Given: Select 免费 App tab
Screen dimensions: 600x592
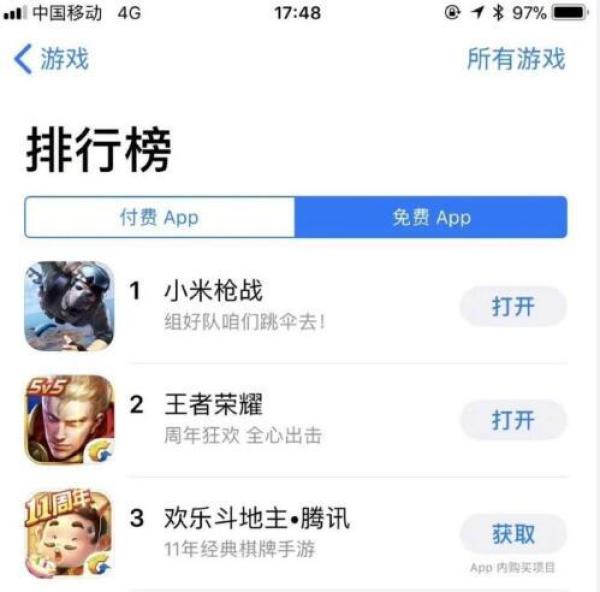Looking at the screenshot, I should pos(431,217).
